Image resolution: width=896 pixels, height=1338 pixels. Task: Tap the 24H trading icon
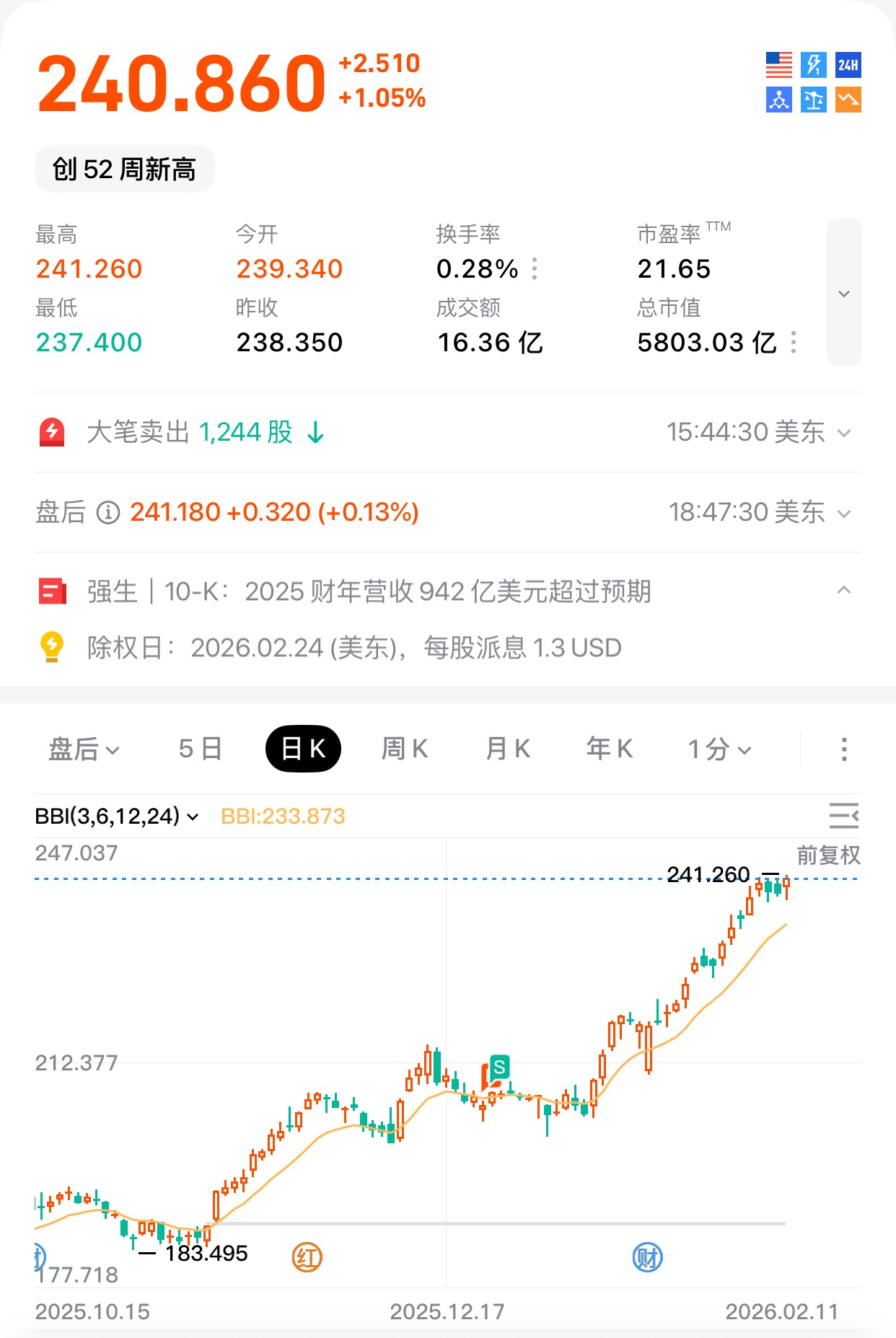(x=848, y=66)
